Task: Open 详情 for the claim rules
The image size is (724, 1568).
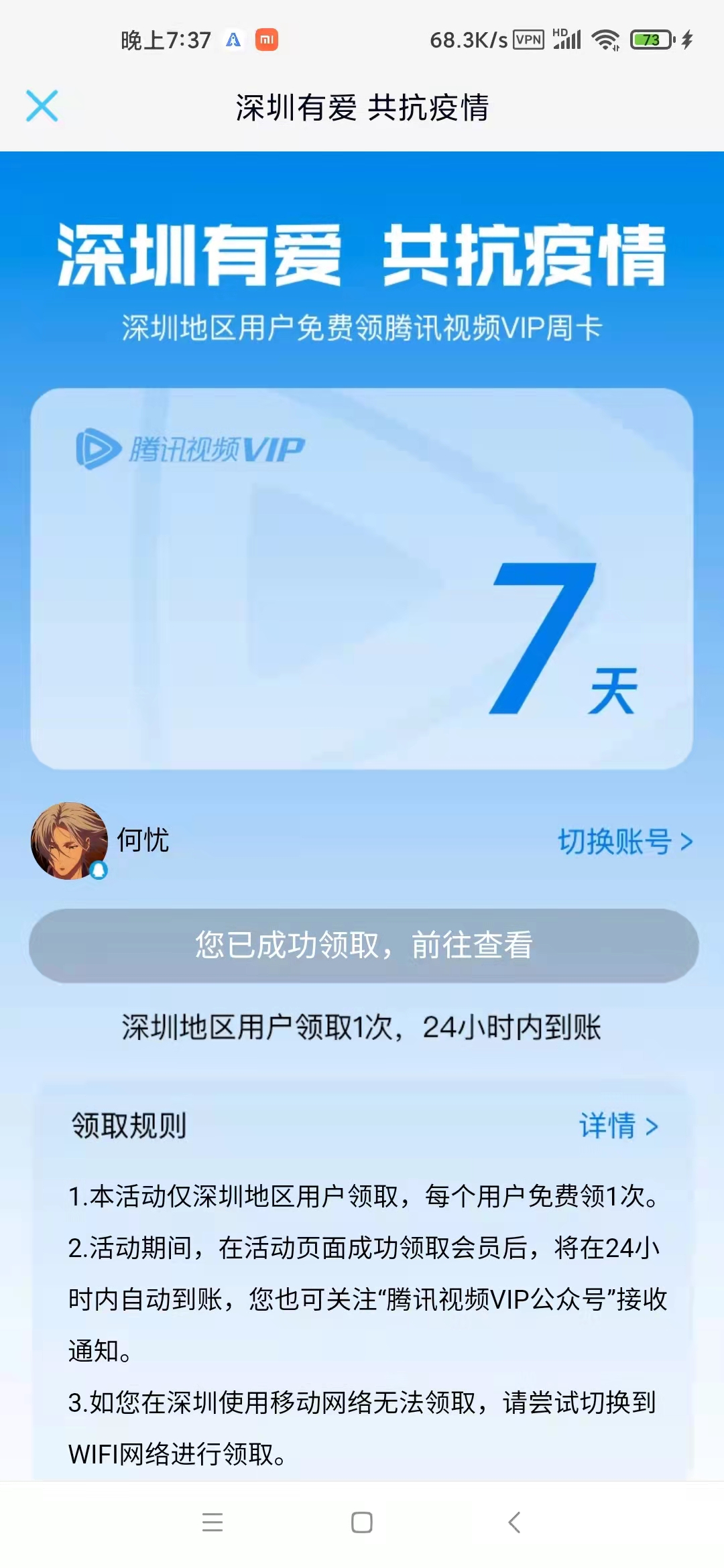Action: click(618, 1126)
